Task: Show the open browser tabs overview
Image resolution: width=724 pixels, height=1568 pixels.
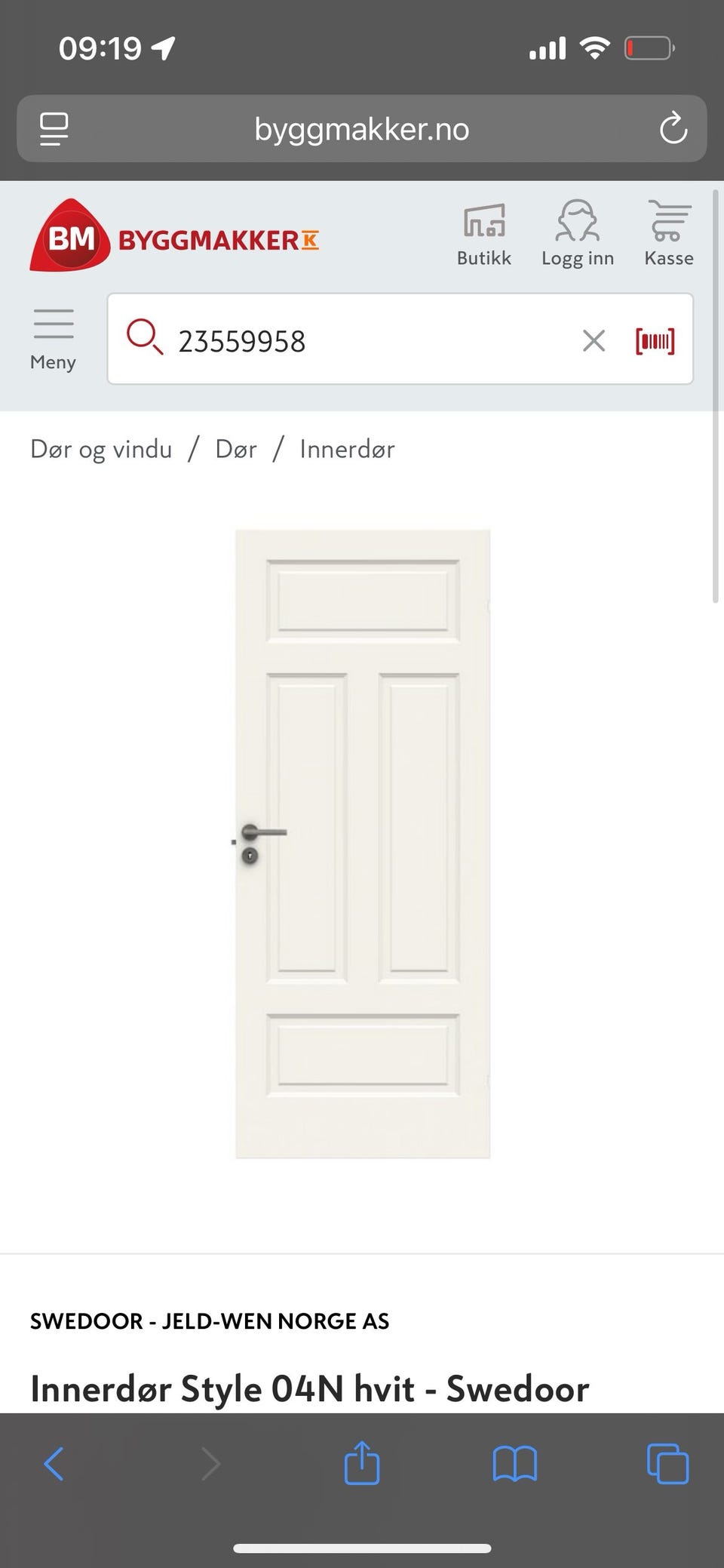Action: (665, 1462)
